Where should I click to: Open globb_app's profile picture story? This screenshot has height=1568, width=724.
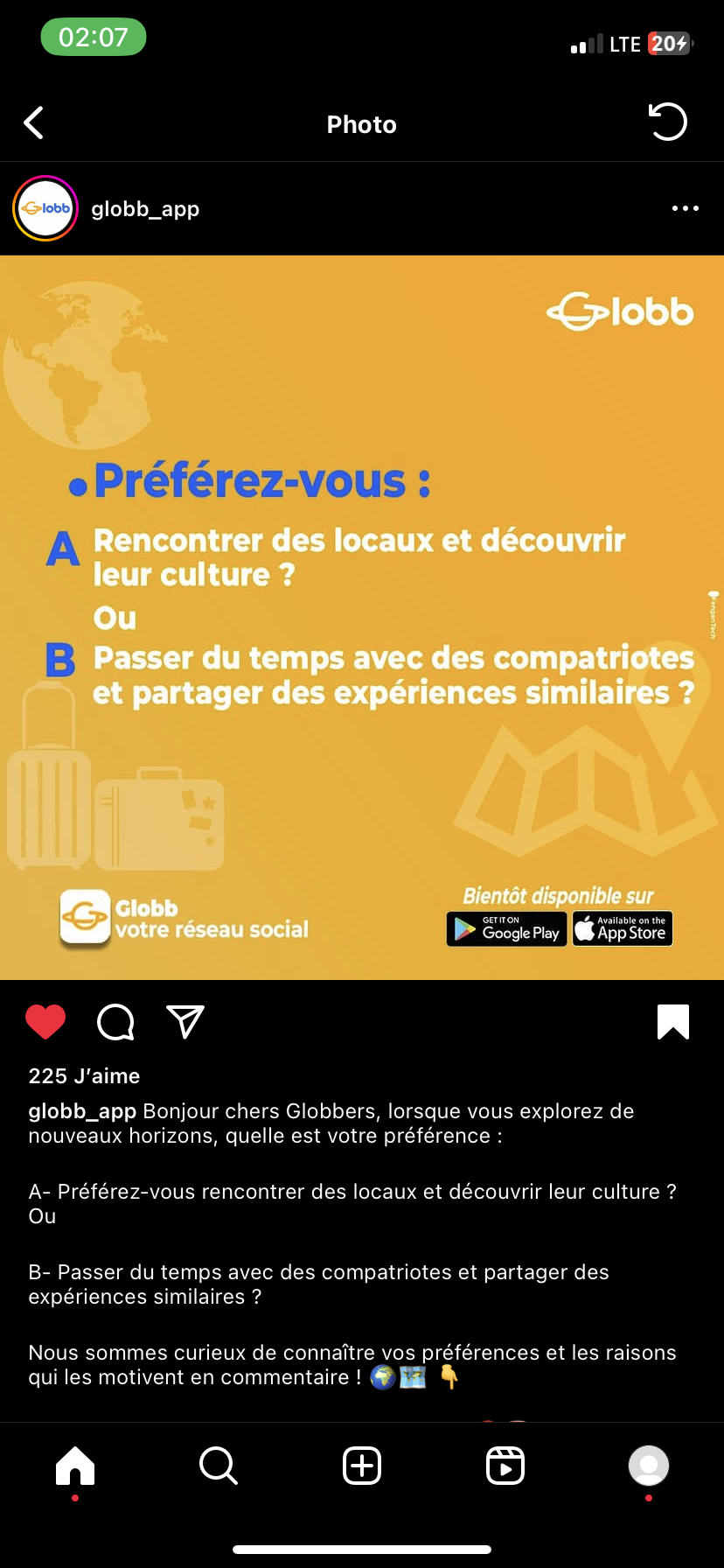pyautogui.click(x=45, y=208)
